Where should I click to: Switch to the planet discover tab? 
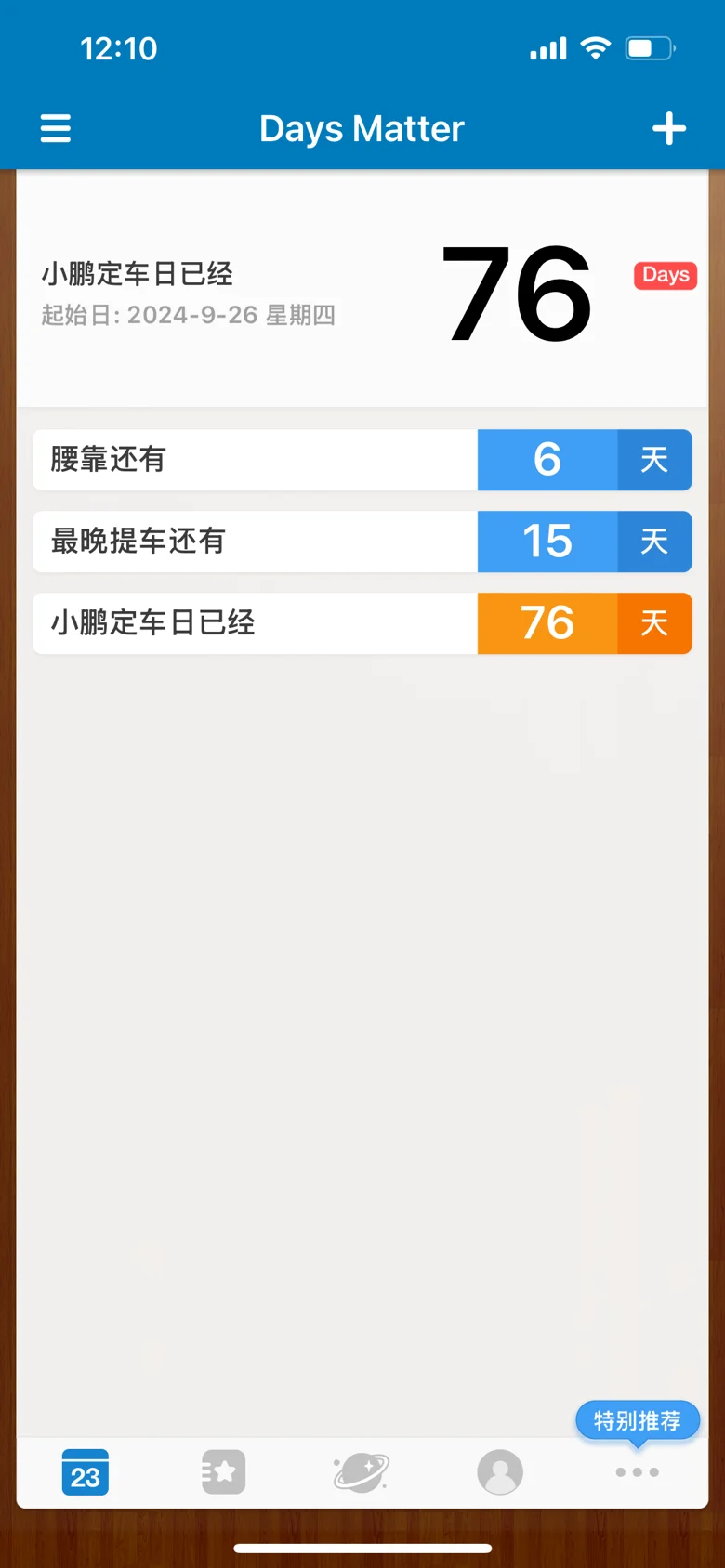(361, 1472)
